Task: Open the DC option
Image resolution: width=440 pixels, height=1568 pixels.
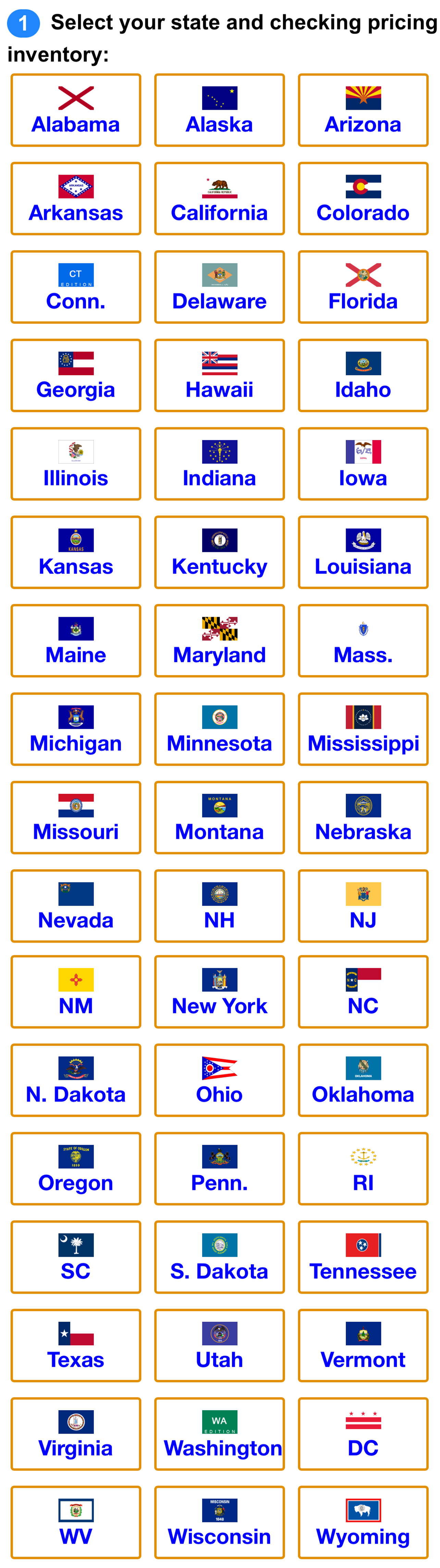Action: 362,1434
